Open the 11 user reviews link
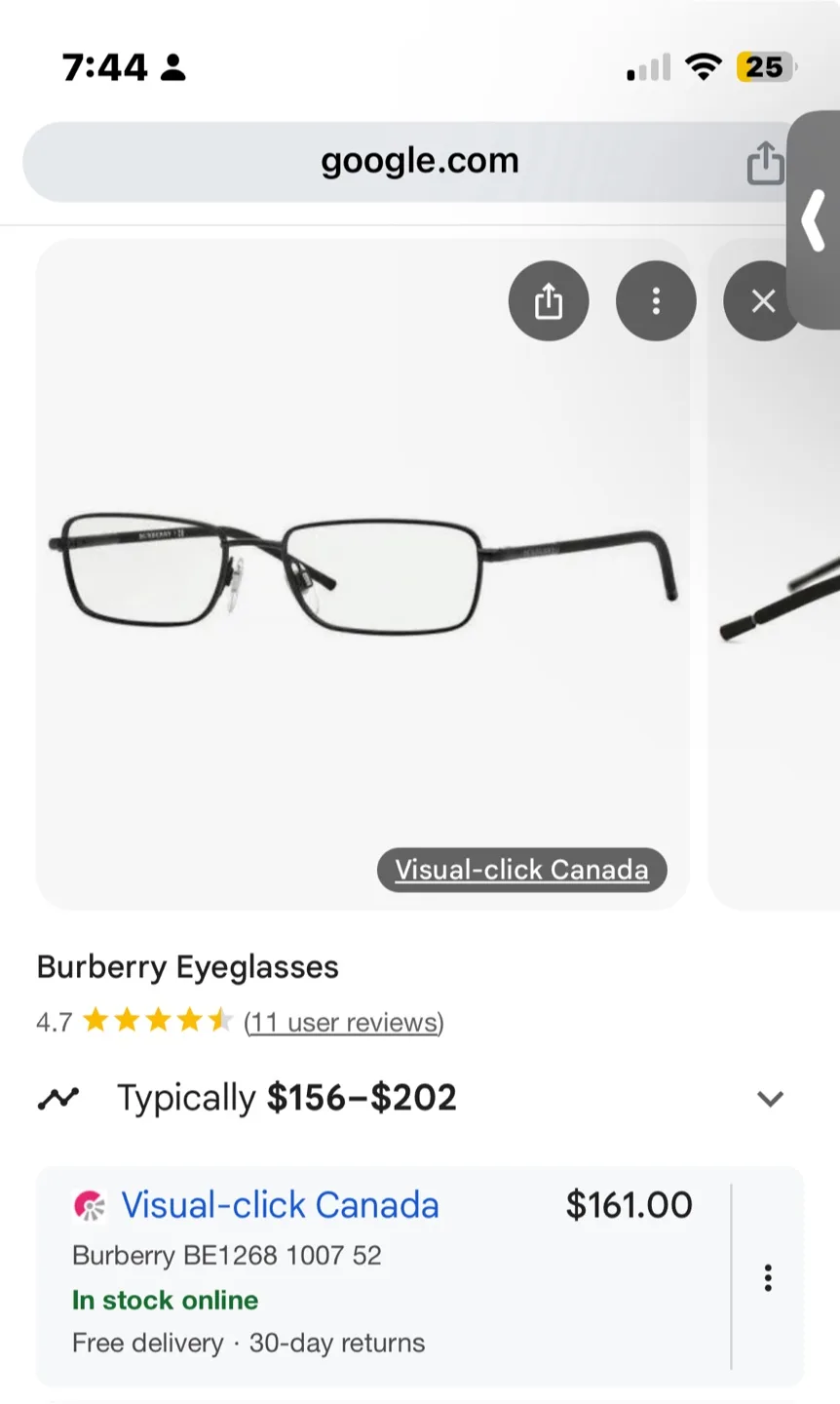 pyautogui.click(x=343, y=1022)
